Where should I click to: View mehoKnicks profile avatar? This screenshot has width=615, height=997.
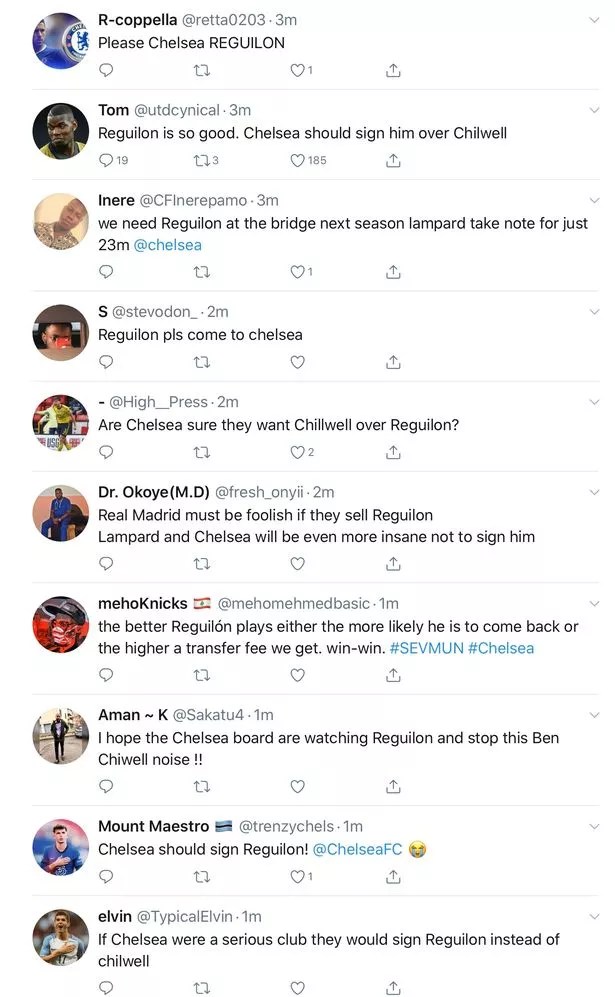[x=60, y=624]
